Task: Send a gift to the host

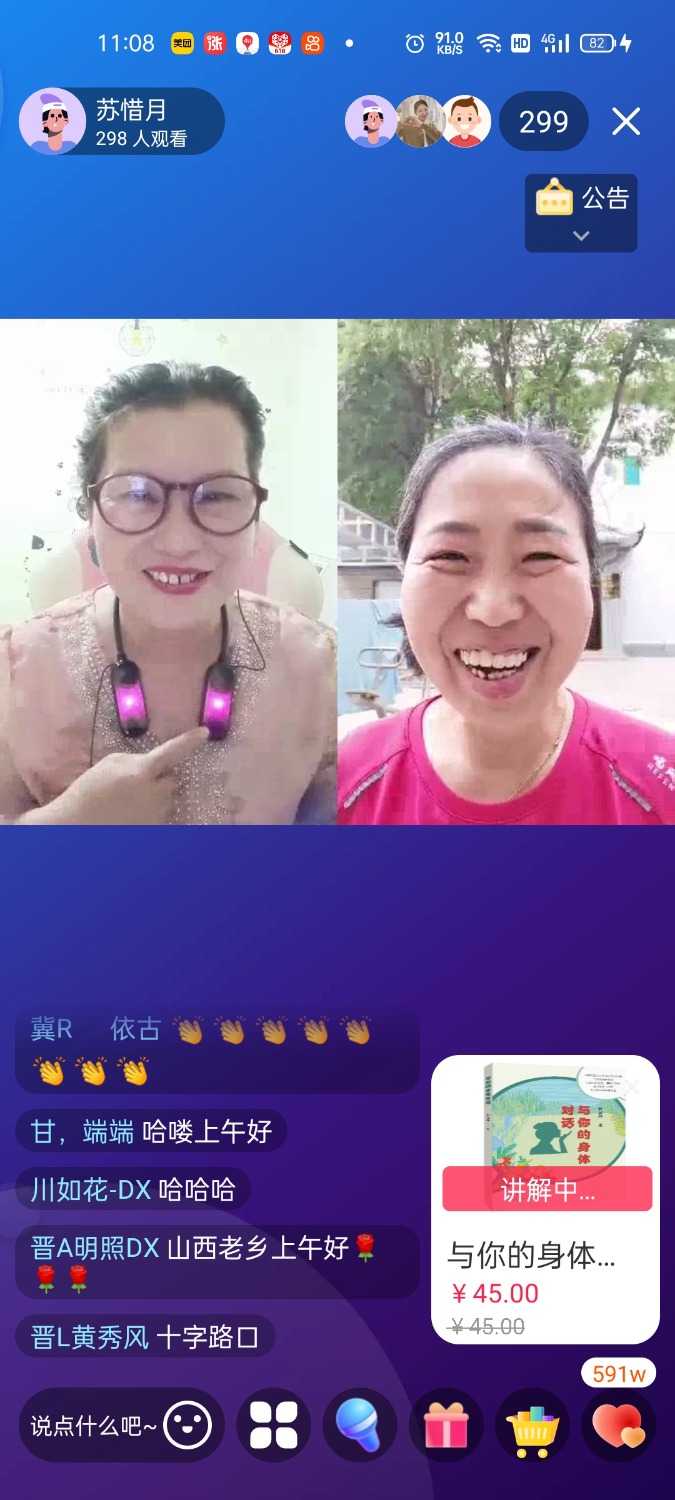Action: [x=446, y=1426]
